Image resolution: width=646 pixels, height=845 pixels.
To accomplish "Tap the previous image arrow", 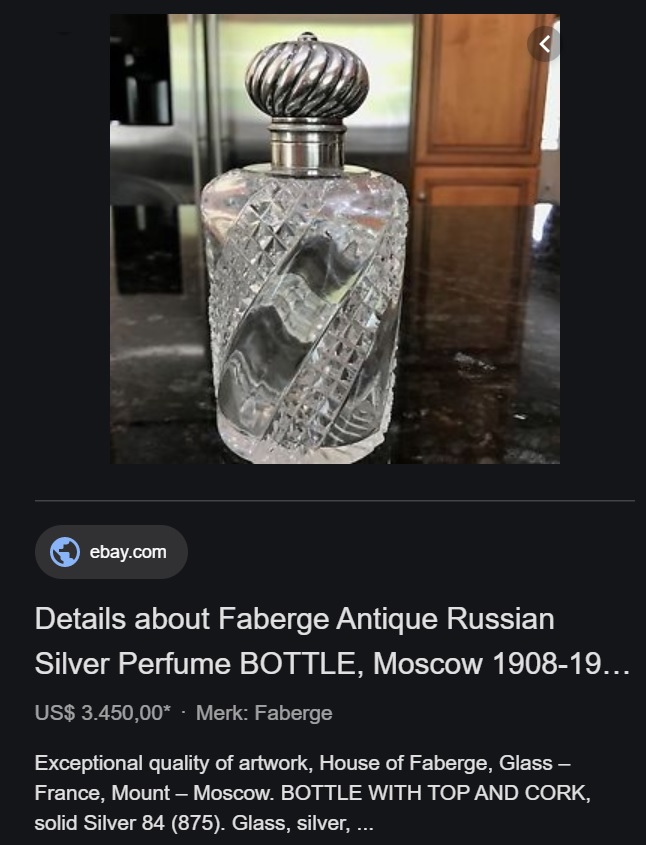I will 544,44.
